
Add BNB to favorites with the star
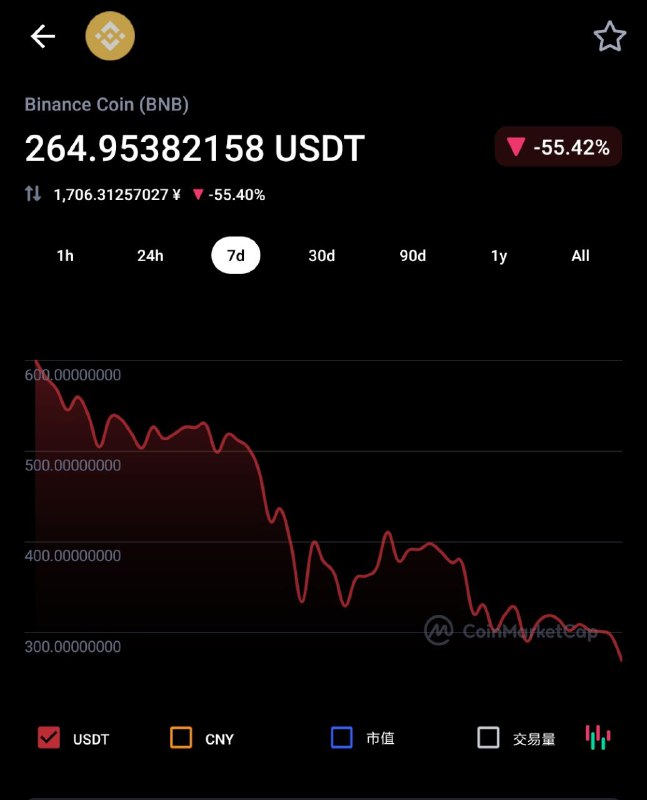(x=609, y=37)
